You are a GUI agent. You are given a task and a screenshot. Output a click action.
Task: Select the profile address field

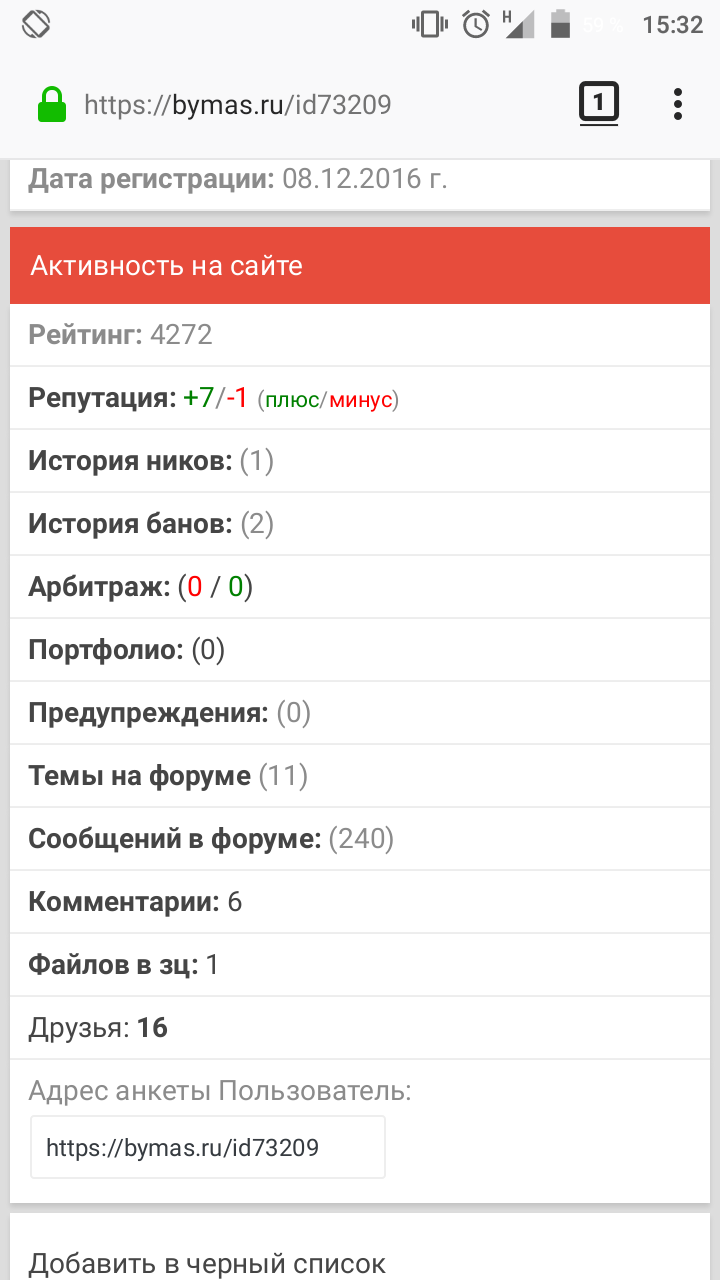[x=207, y=1147]
